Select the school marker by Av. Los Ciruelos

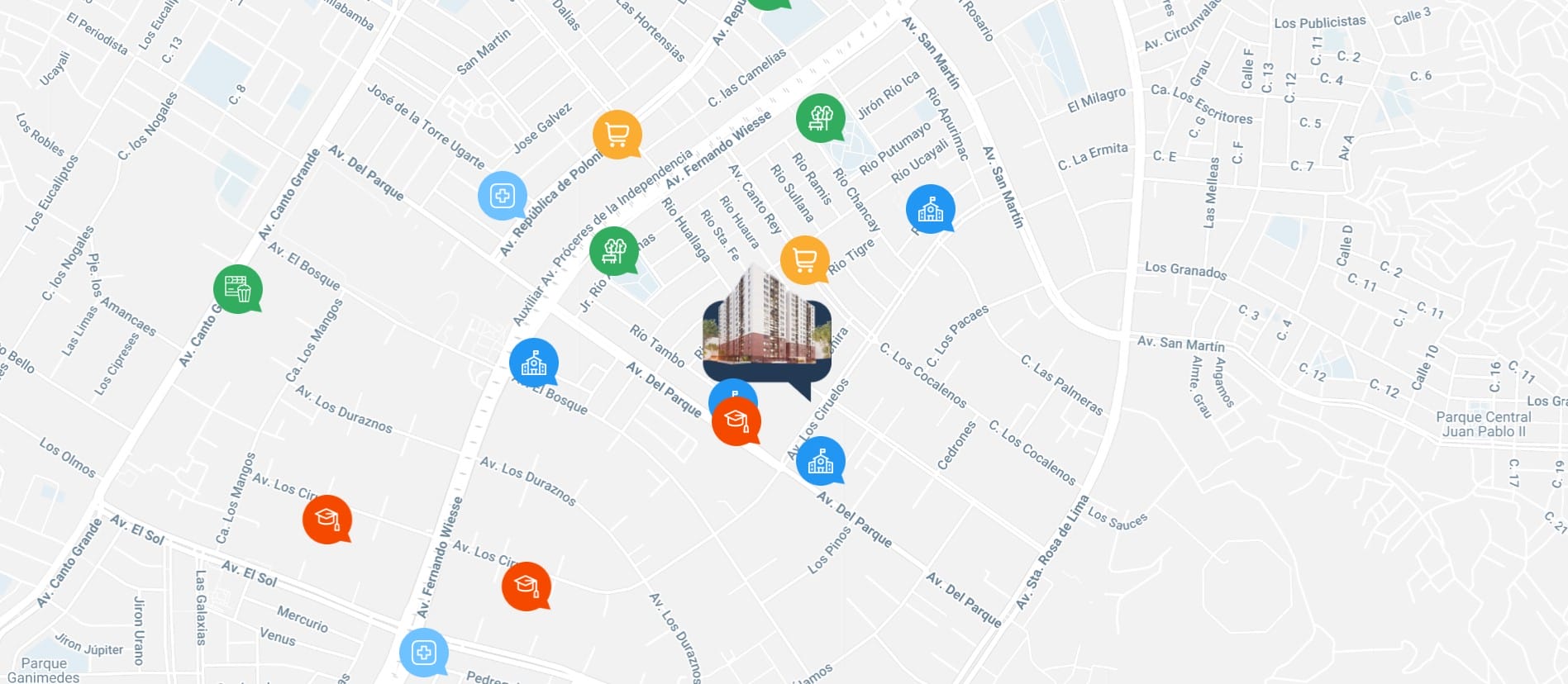pos(820,461)
